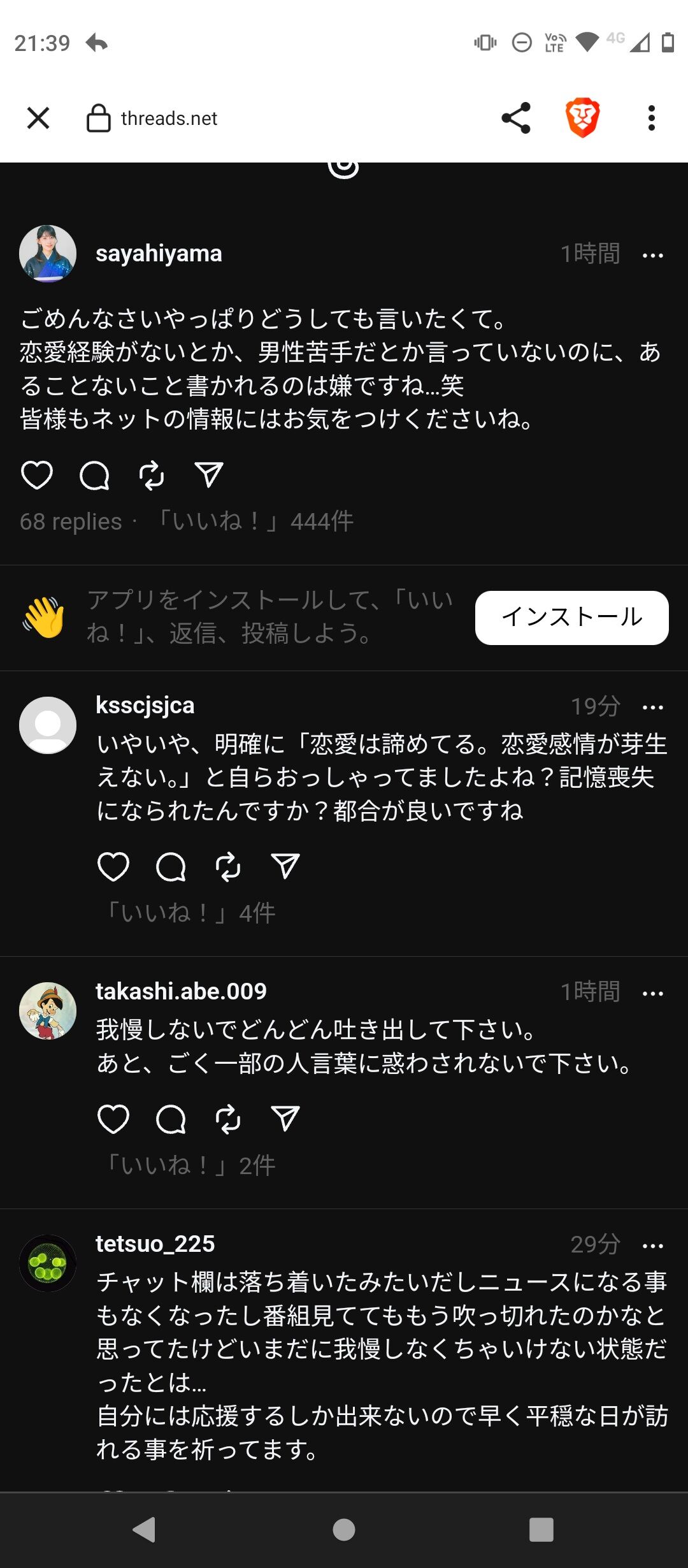The width and height of the screenshot is (688, 1568).
Task: Open more options on tetsuo_225's reply
Action: pos(653,1246)
